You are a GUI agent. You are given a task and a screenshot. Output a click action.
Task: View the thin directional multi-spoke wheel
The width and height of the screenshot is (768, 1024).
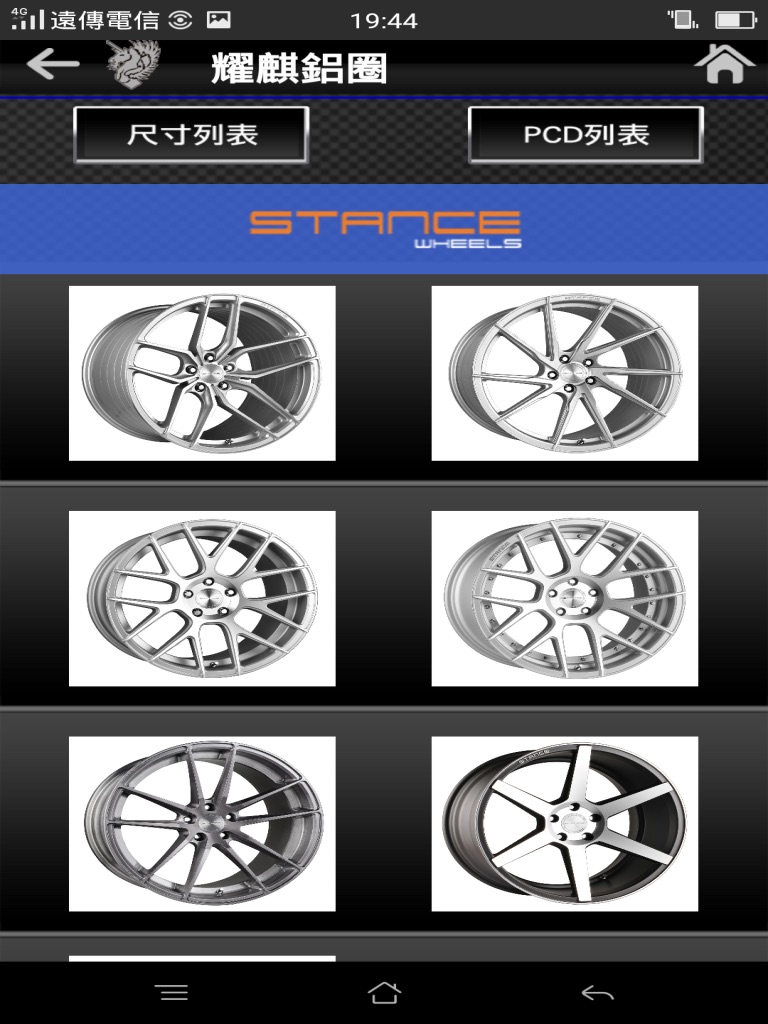pos(565,373)
